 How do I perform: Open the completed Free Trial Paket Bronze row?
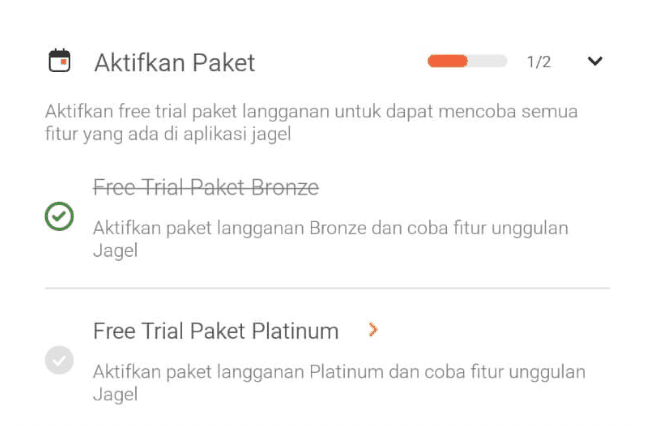[206, 188]
